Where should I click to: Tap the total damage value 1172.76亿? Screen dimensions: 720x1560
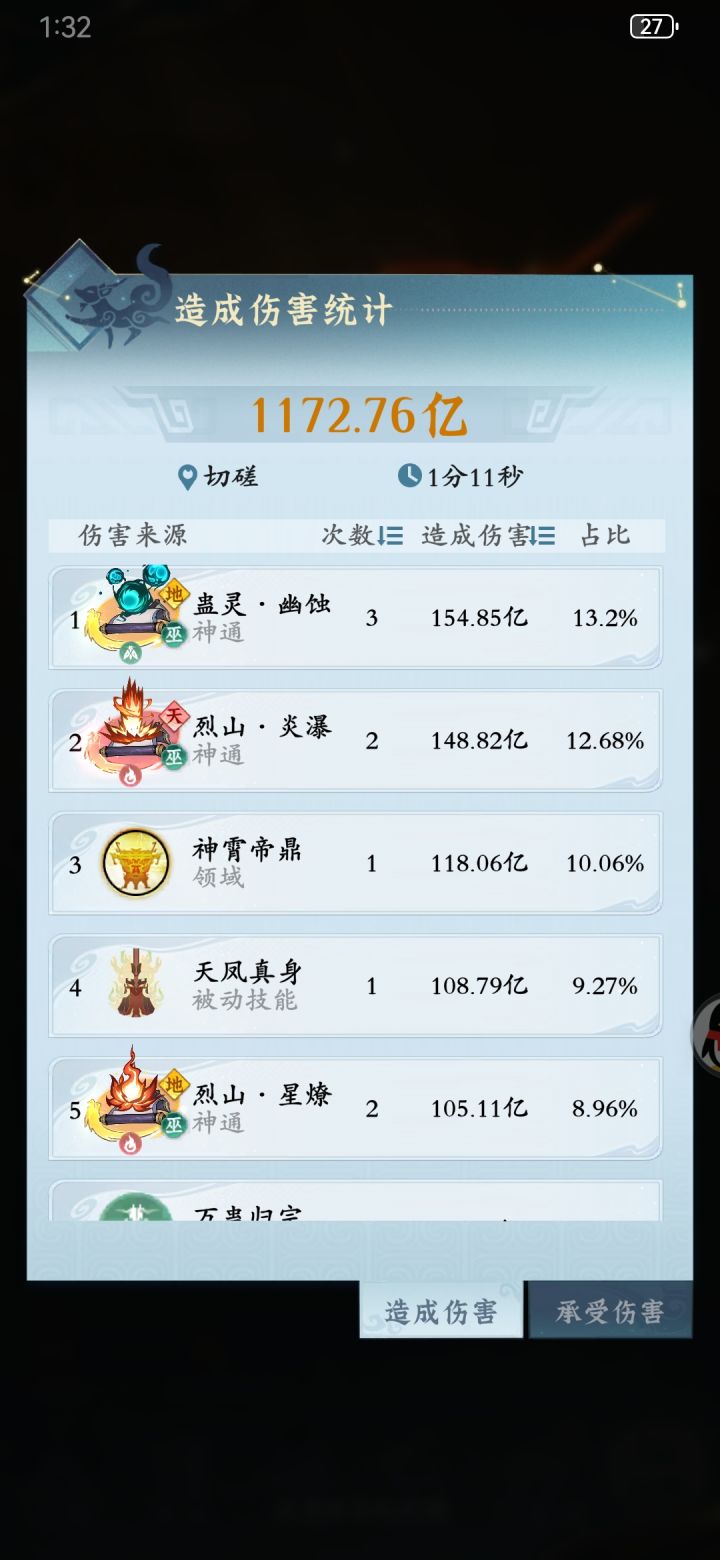pos(360,413)
